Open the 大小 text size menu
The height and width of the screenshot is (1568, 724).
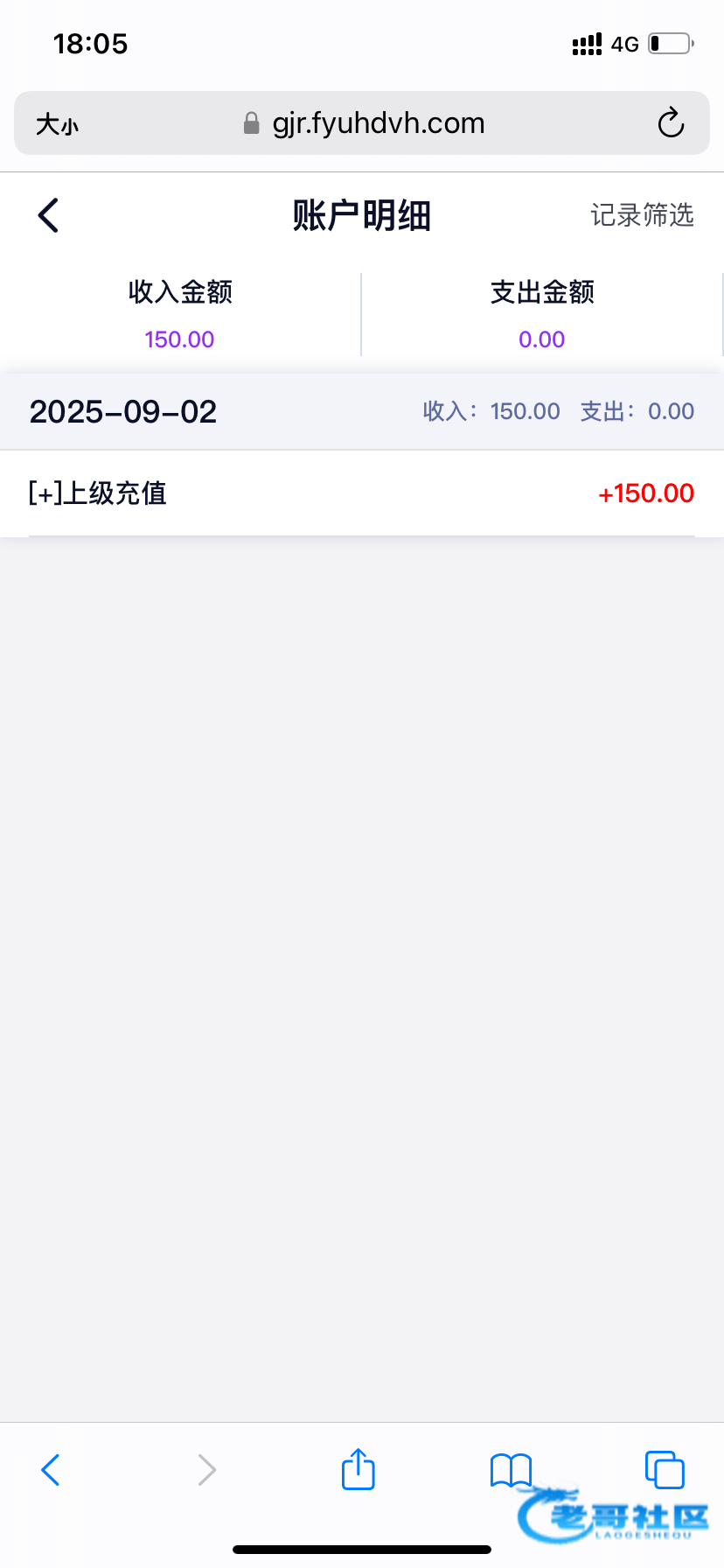click(x=57, y=124)
